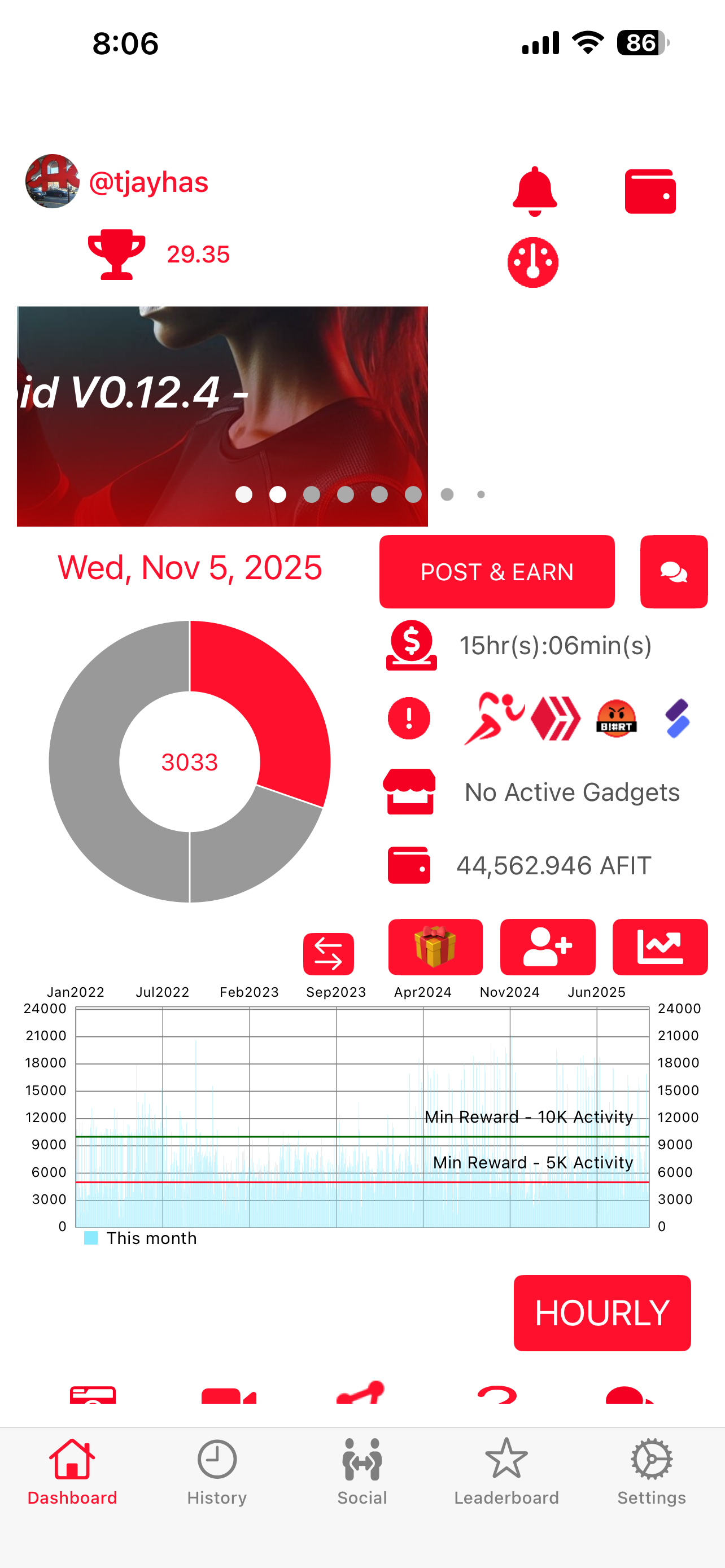
Task: Open the wallet icon in header
Action: 649,191
